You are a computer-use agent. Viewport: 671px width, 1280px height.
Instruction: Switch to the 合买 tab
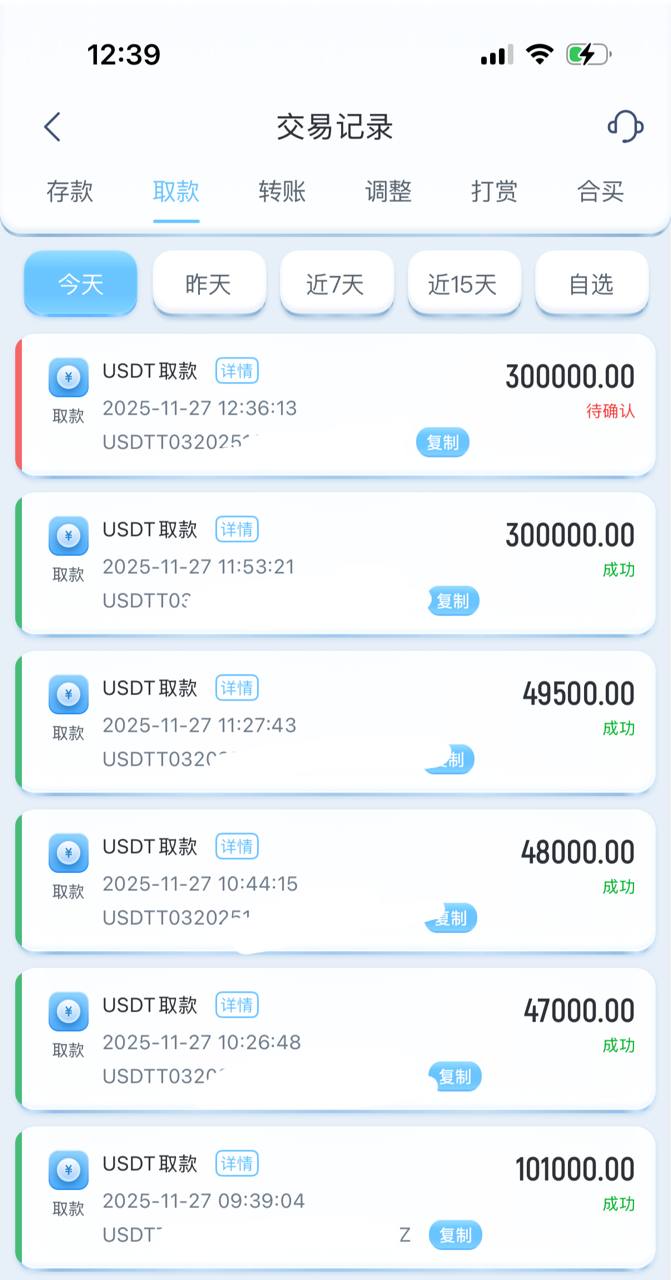coord(600,192)
